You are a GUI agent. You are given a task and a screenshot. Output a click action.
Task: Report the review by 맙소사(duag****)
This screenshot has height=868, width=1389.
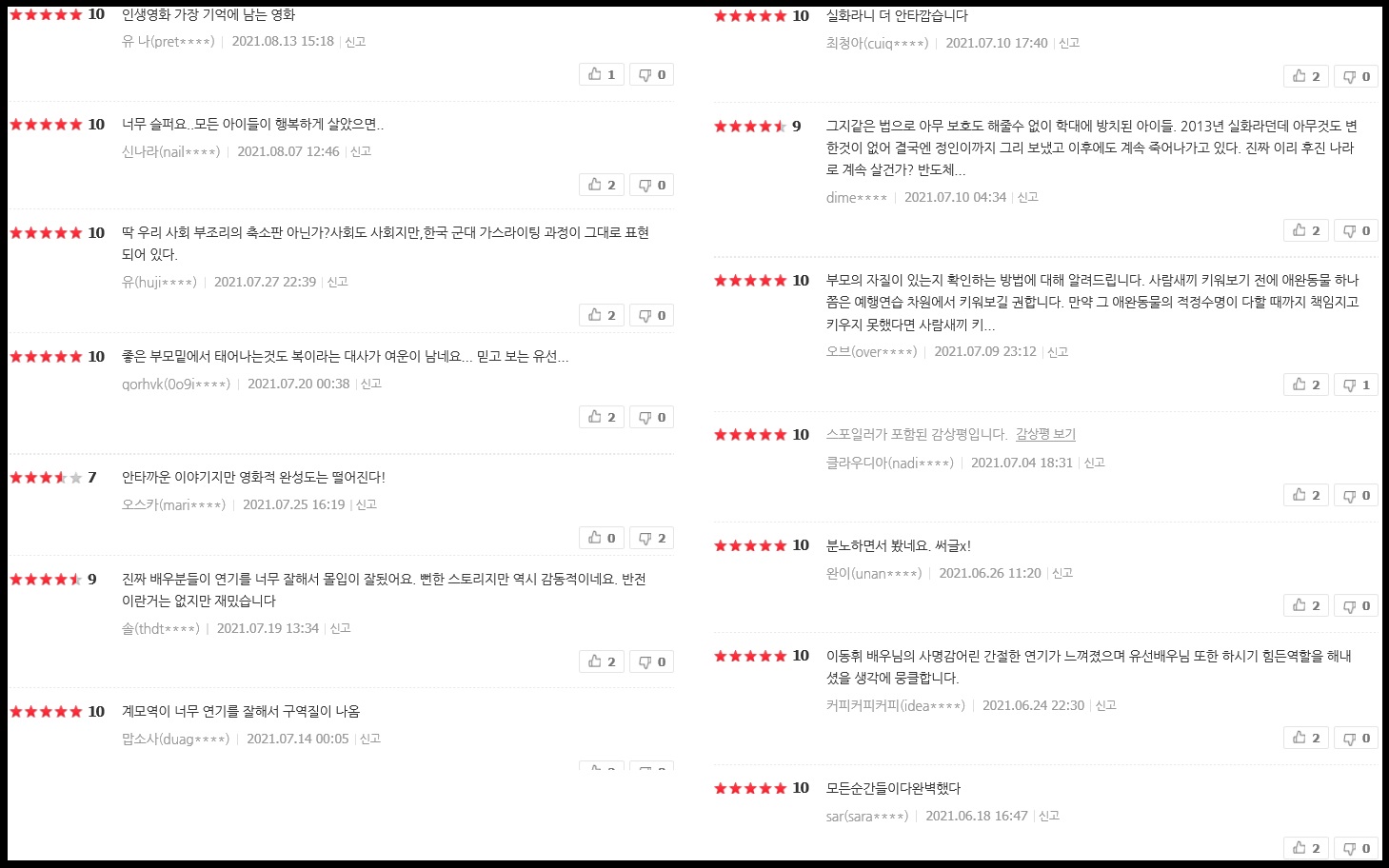[x=370, y=740]
